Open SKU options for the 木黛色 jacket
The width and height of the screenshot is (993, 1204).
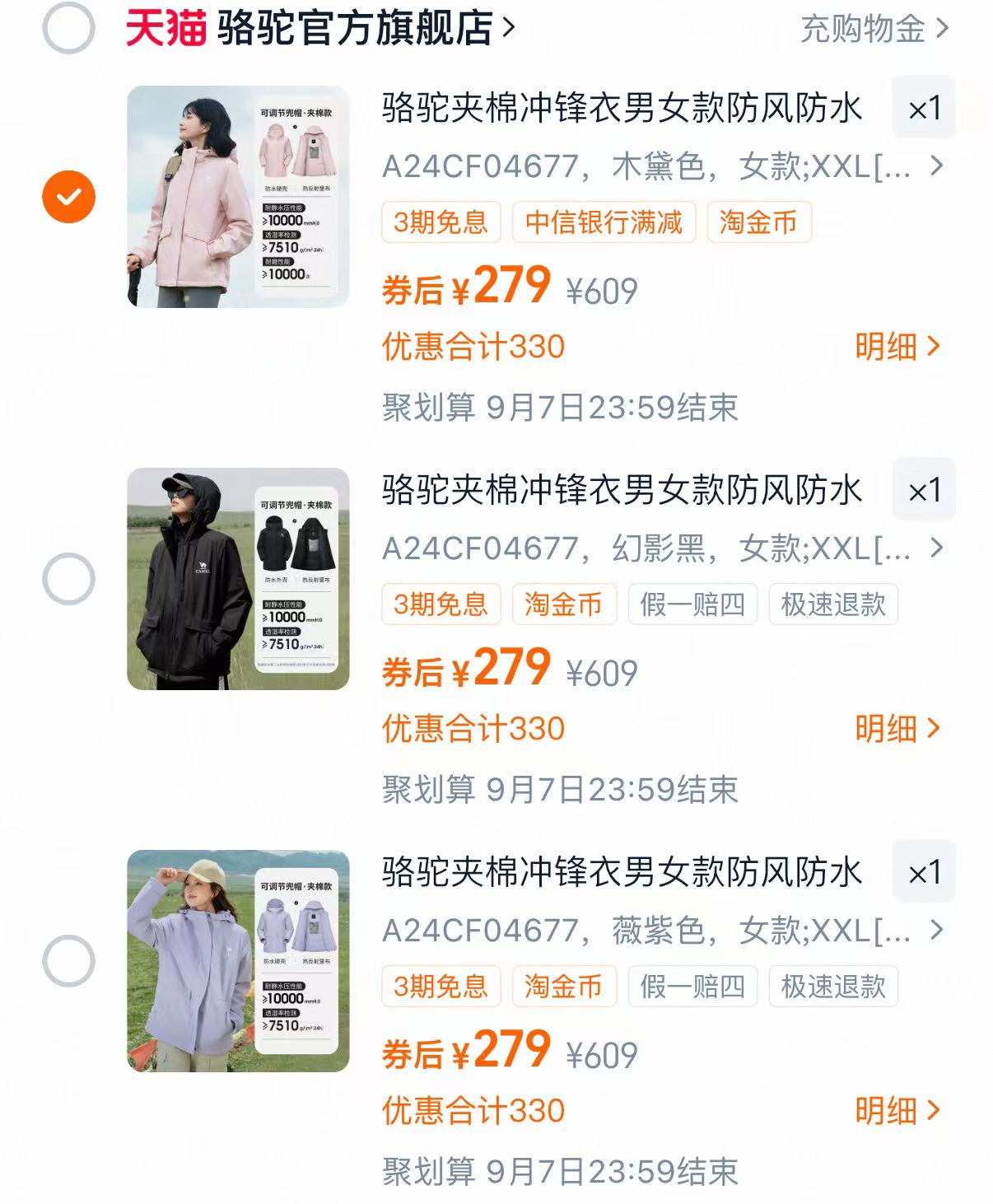click(659, 166)
